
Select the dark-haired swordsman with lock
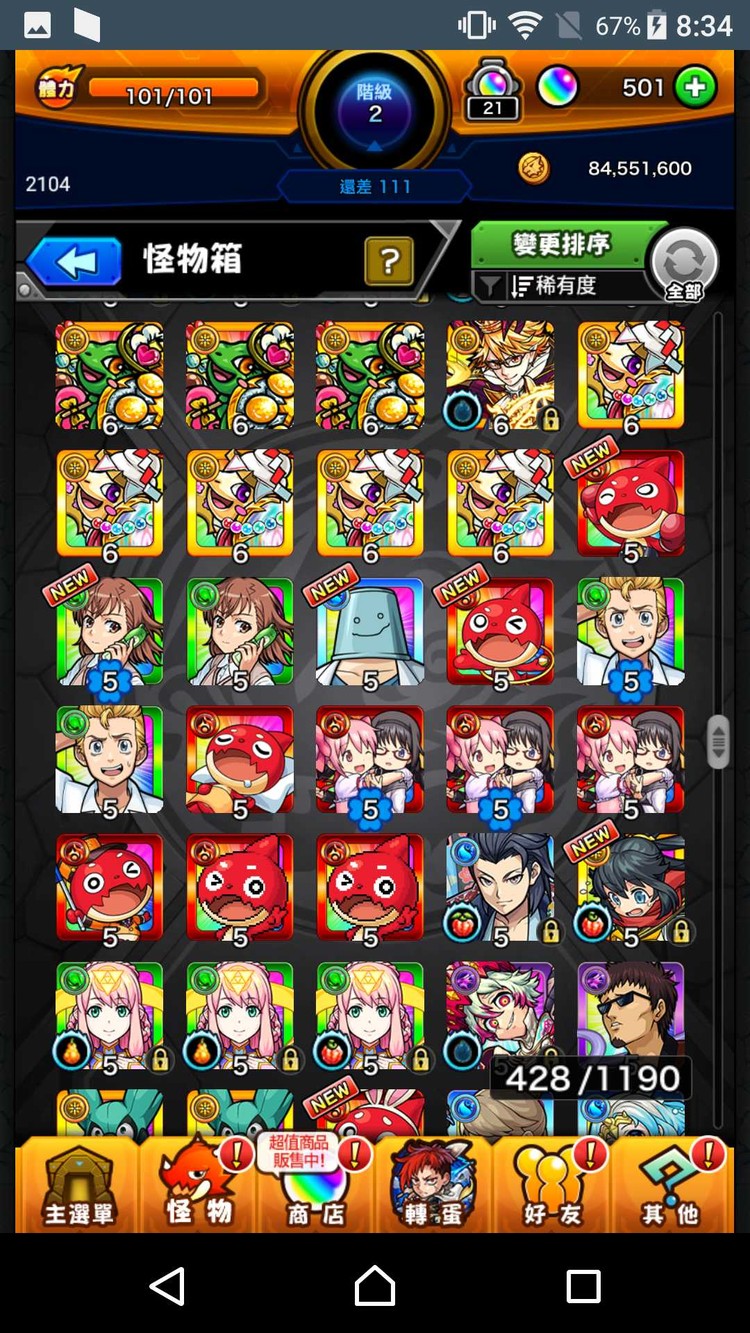click(x=500, y=888)
